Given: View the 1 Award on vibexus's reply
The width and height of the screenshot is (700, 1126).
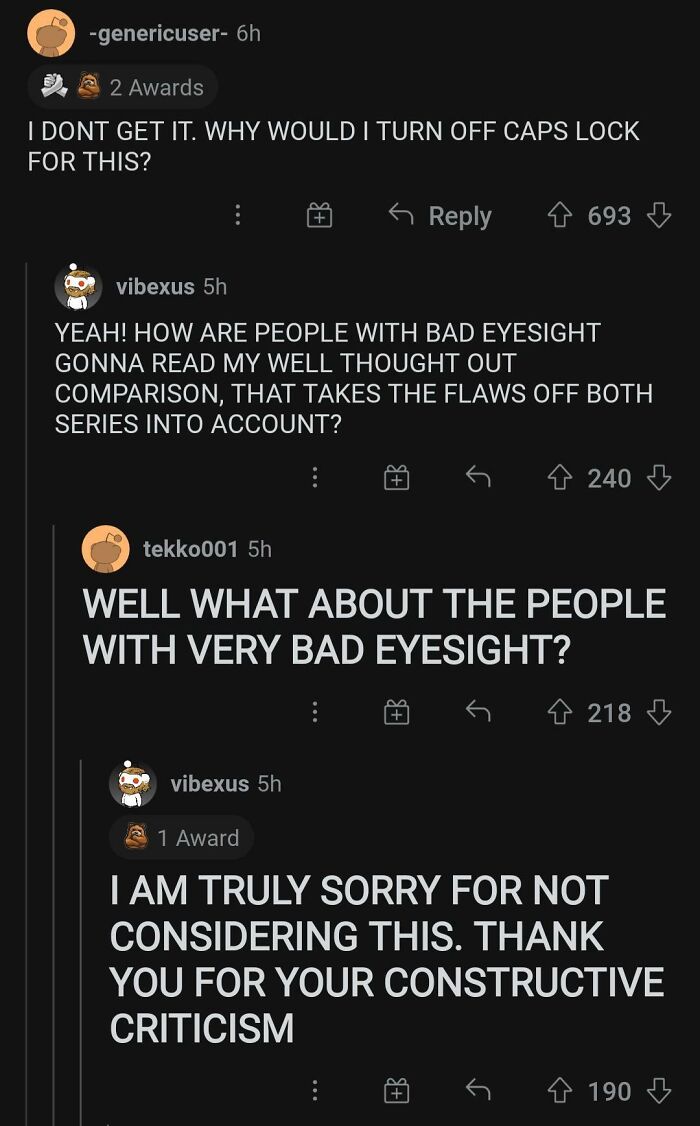Looking at the screenshot, I should click(181, 838).
